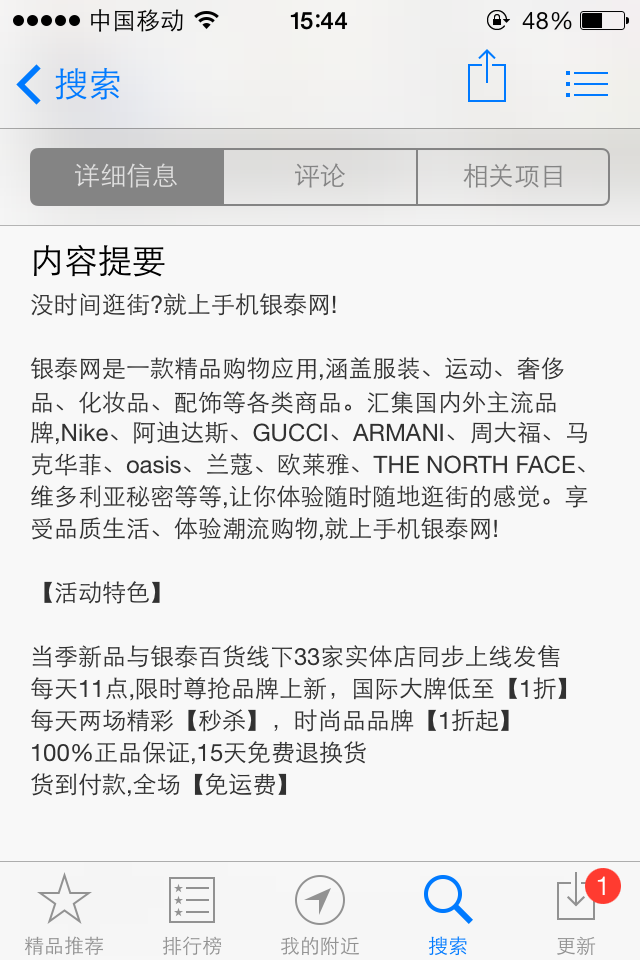Share this app page
640x960 pixels.
coord(487,77)
